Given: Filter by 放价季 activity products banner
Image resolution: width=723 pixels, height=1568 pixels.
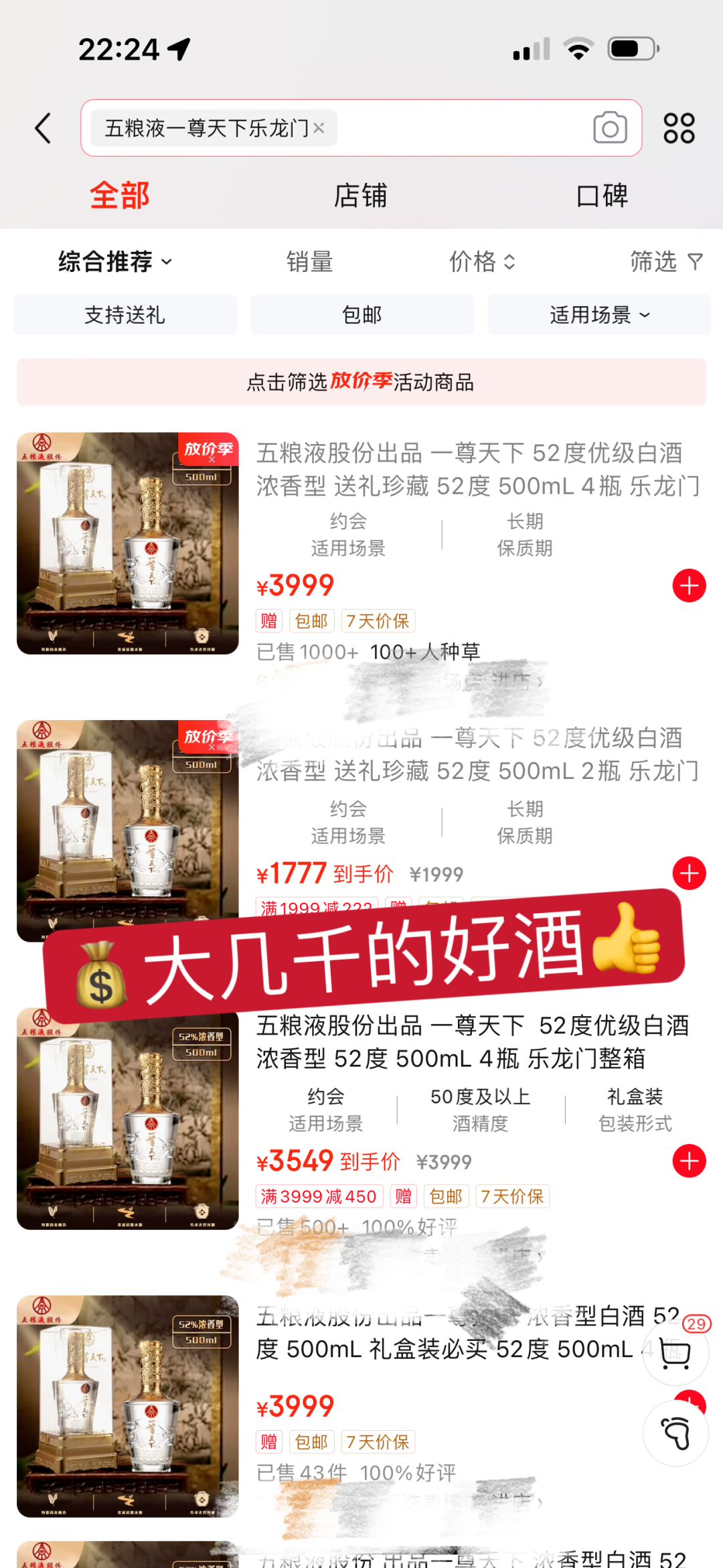Looking at the screenshot, I should click(361, 382).
